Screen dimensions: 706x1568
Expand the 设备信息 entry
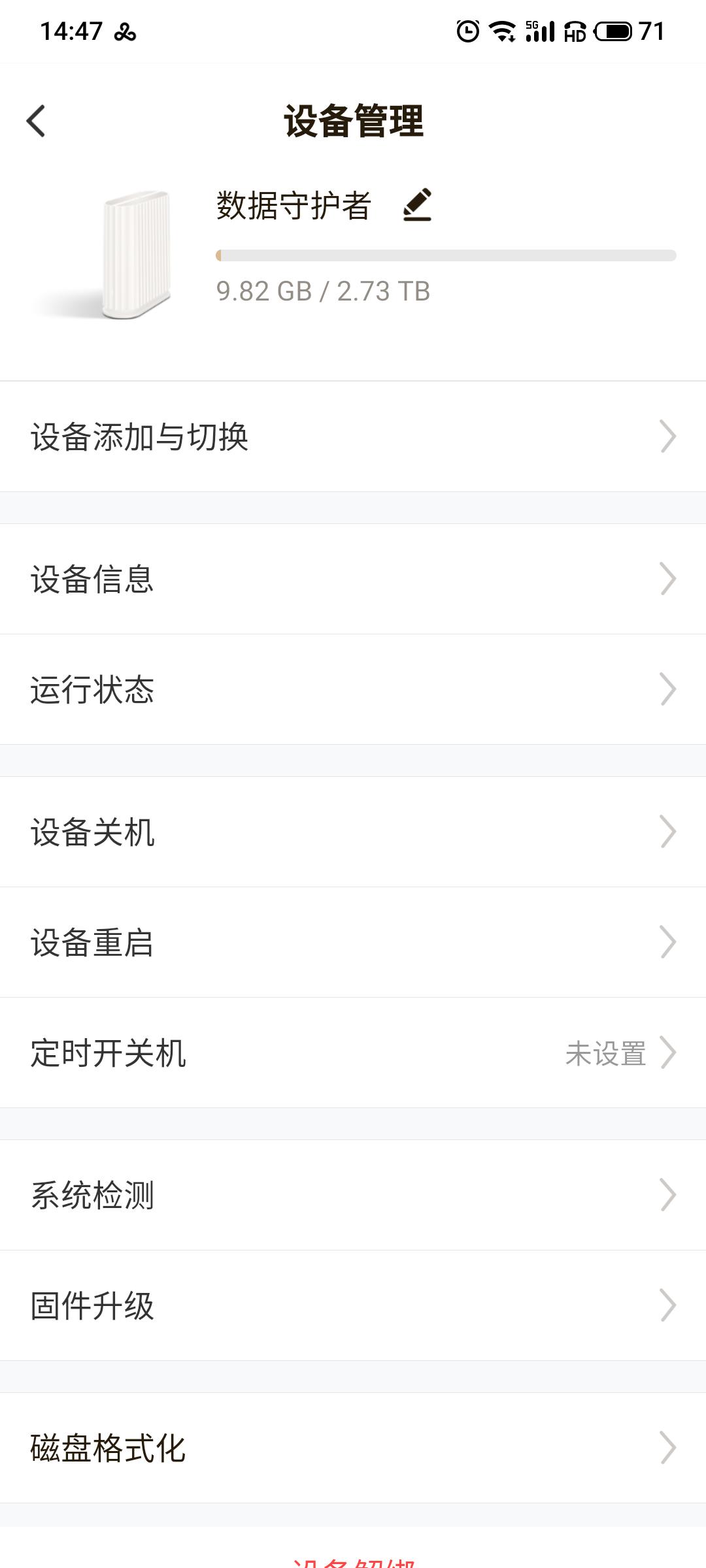coord(353,578)
